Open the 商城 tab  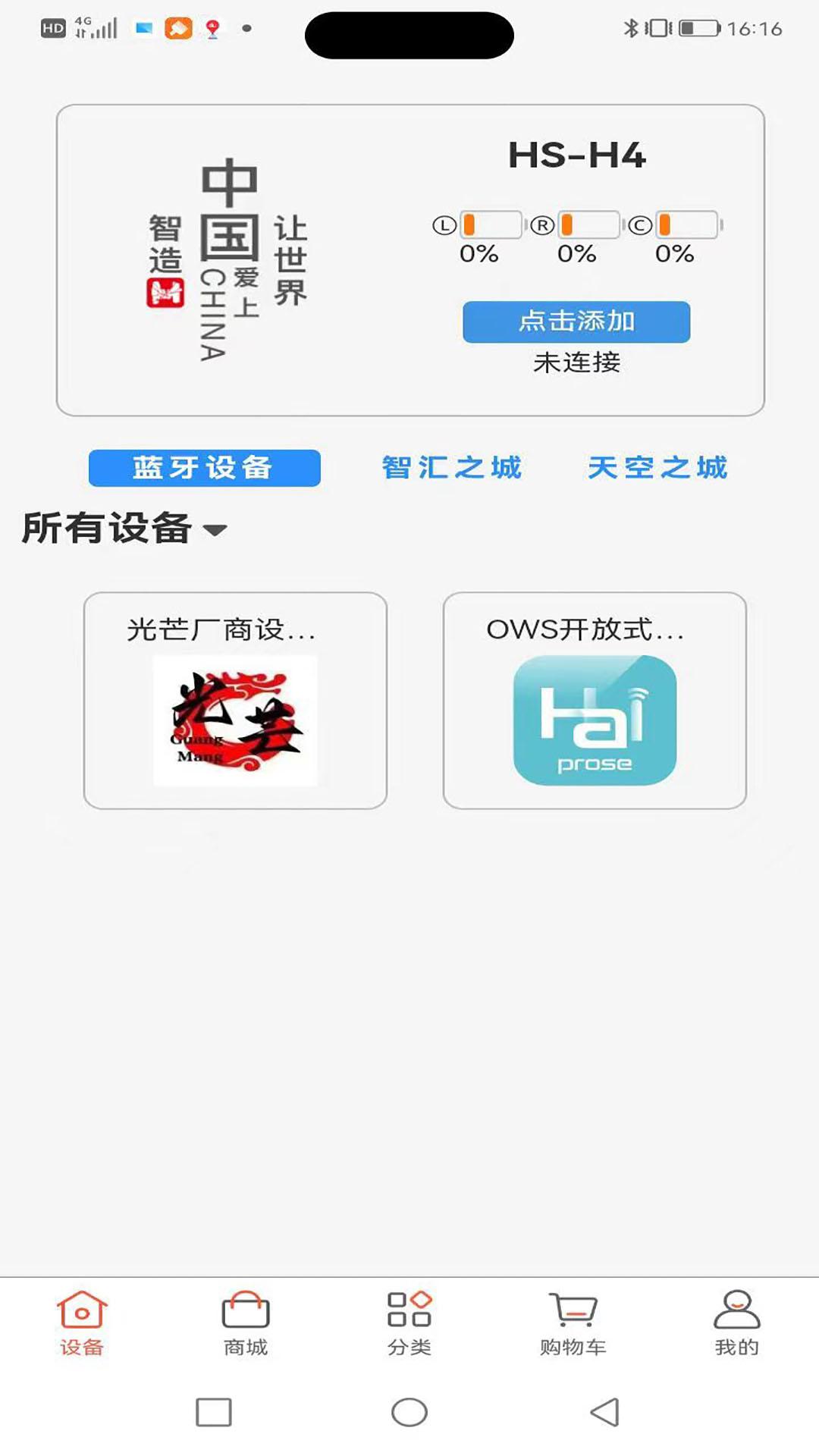tap(246, 1323)
